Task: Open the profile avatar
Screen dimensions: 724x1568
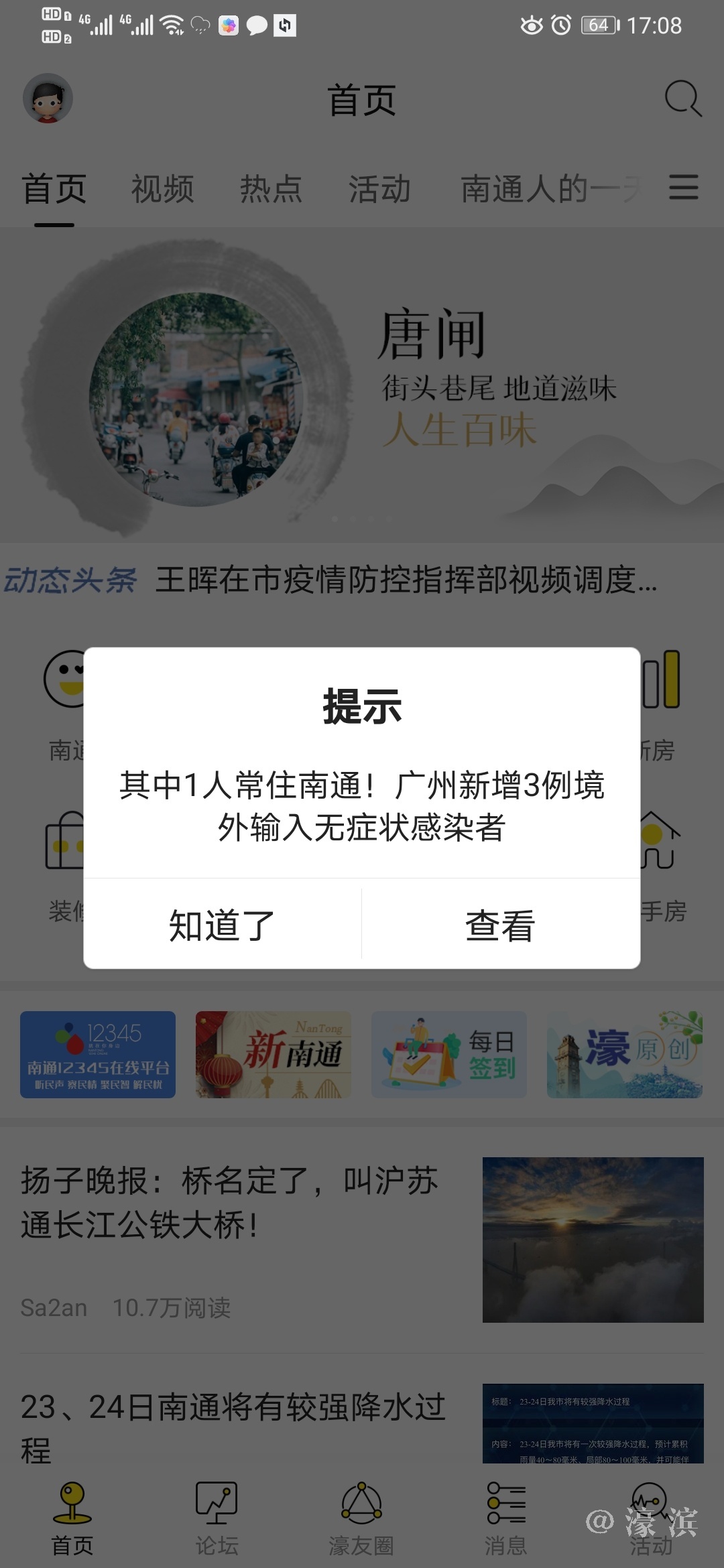Action: [48, 99]
